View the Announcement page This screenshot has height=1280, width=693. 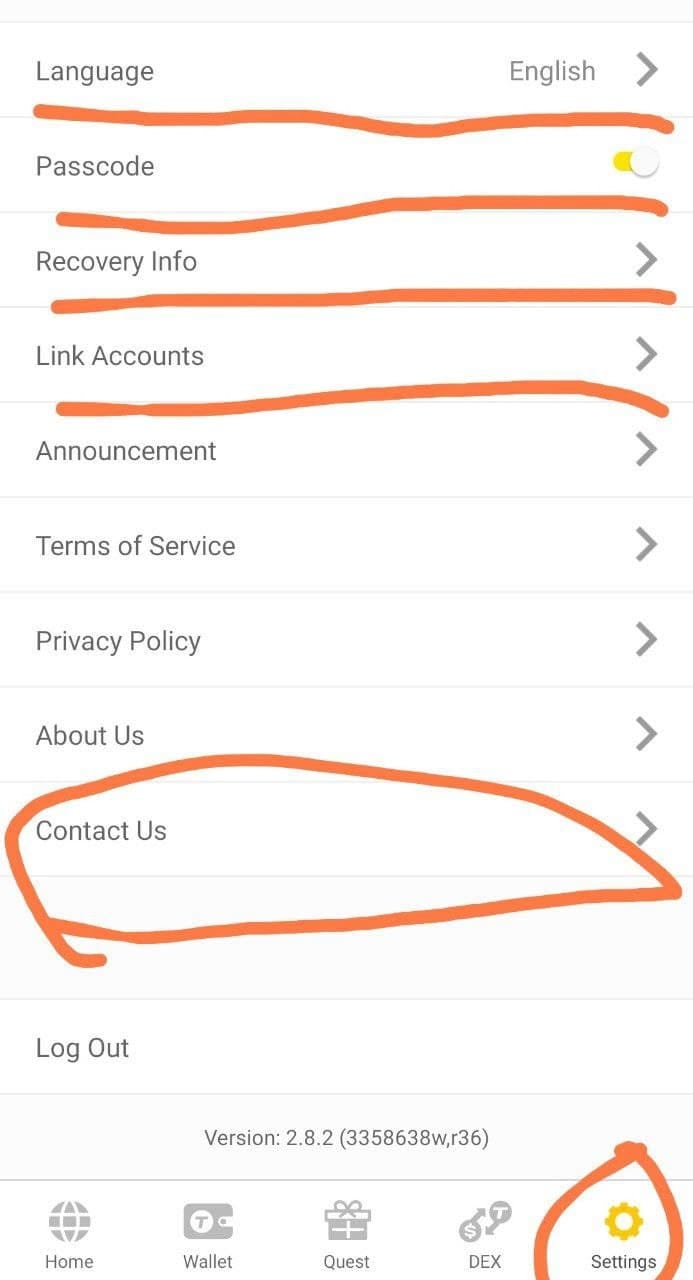tap(346, 450)
